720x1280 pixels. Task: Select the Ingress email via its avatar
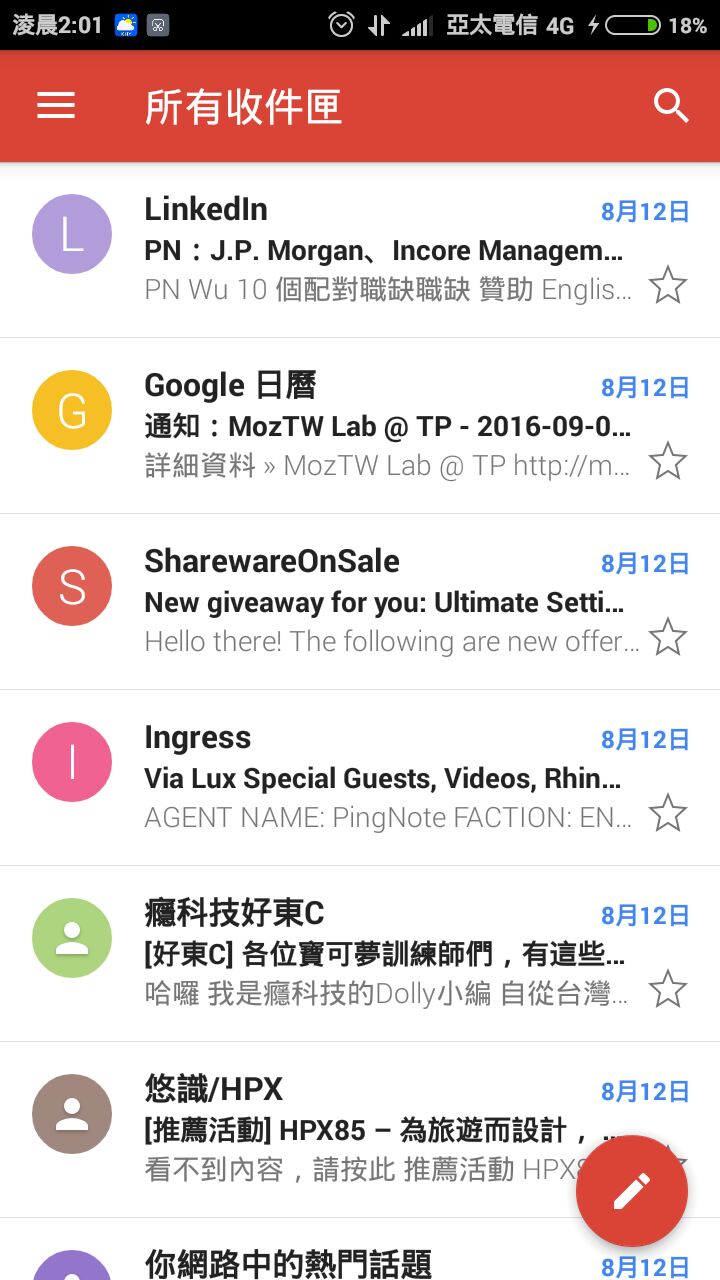72,762
